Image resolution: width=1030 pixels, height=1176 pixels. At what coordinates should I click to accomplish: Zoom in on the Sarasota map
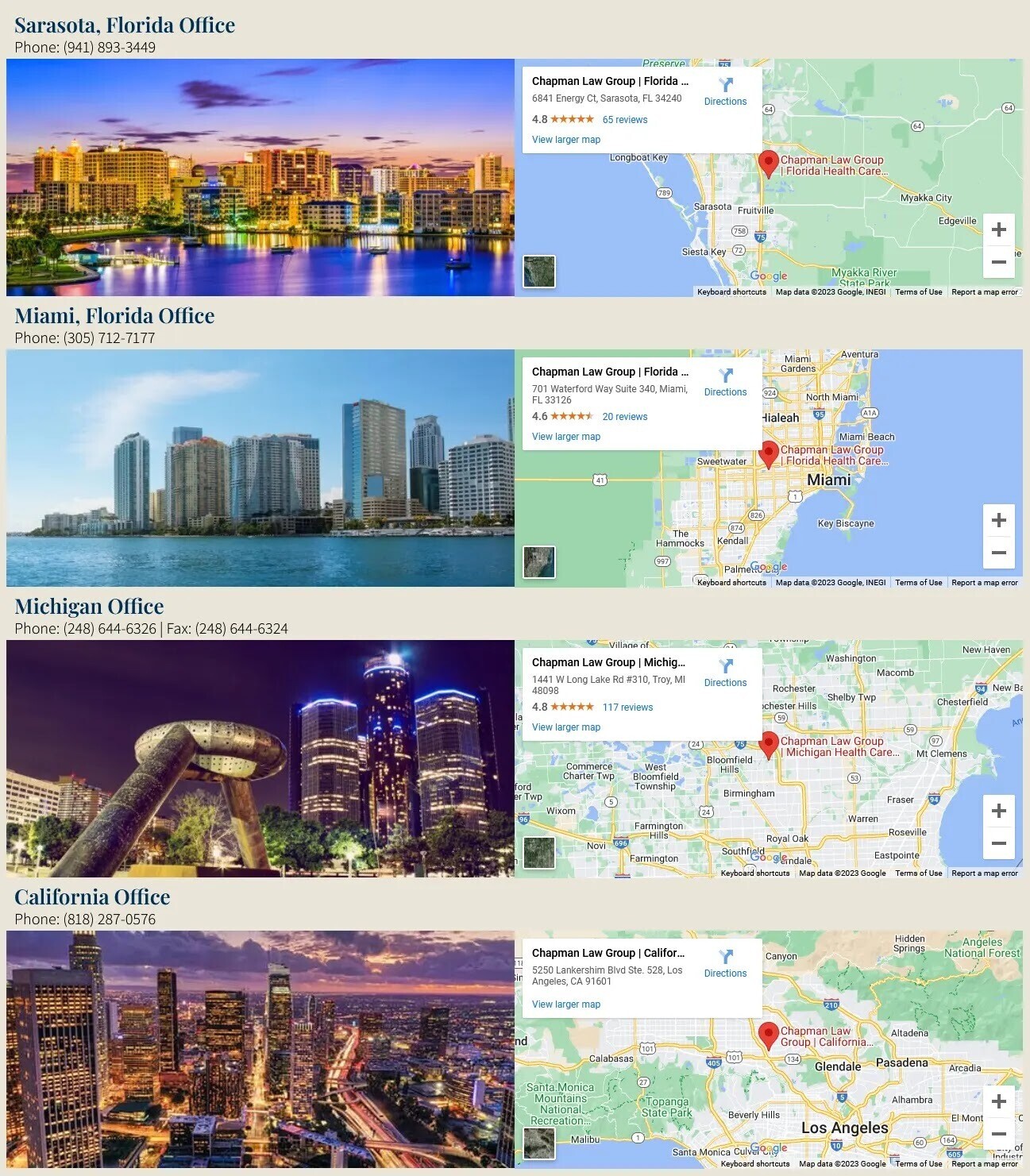pyautogui.click(x=998, y=230)
